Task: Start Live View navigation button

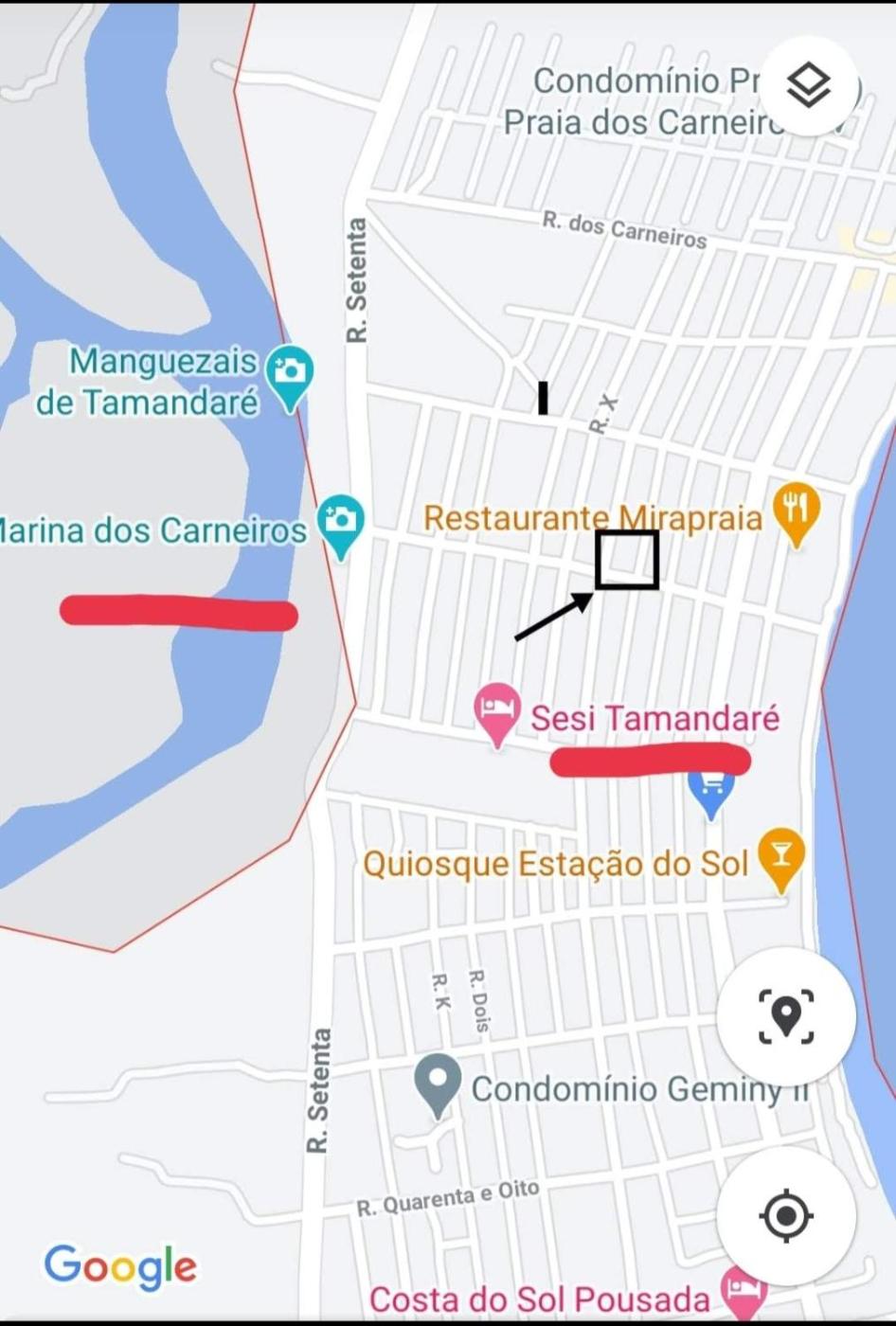Action: pos(786,1015)
